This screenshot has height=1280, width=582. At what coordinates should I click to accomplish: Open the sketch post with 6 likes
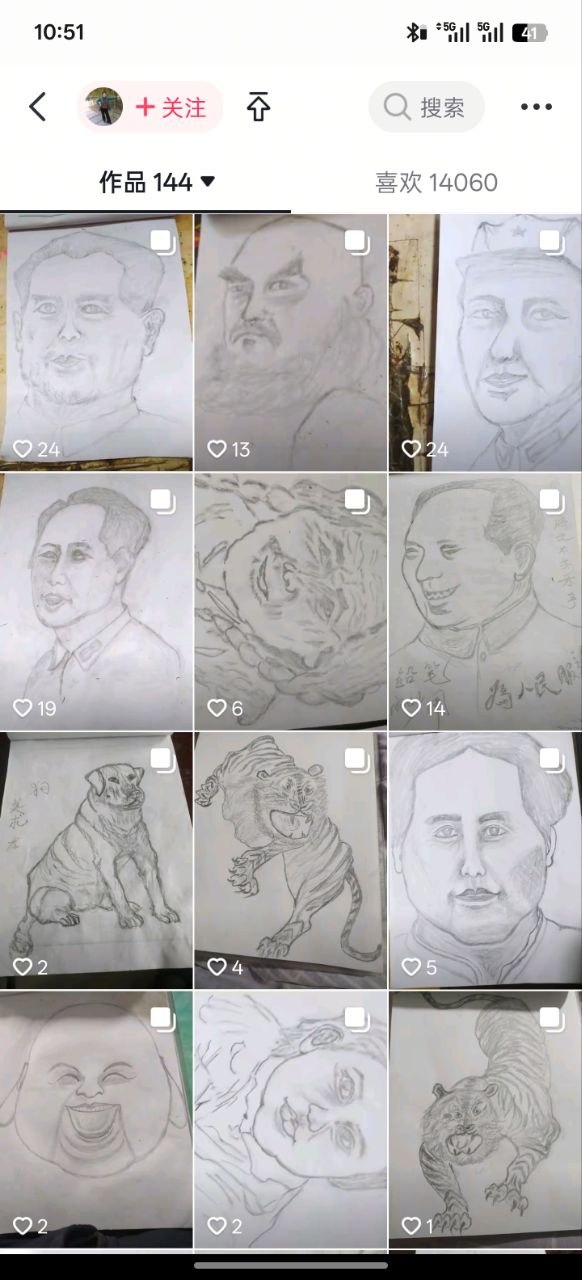coord(290,601)
